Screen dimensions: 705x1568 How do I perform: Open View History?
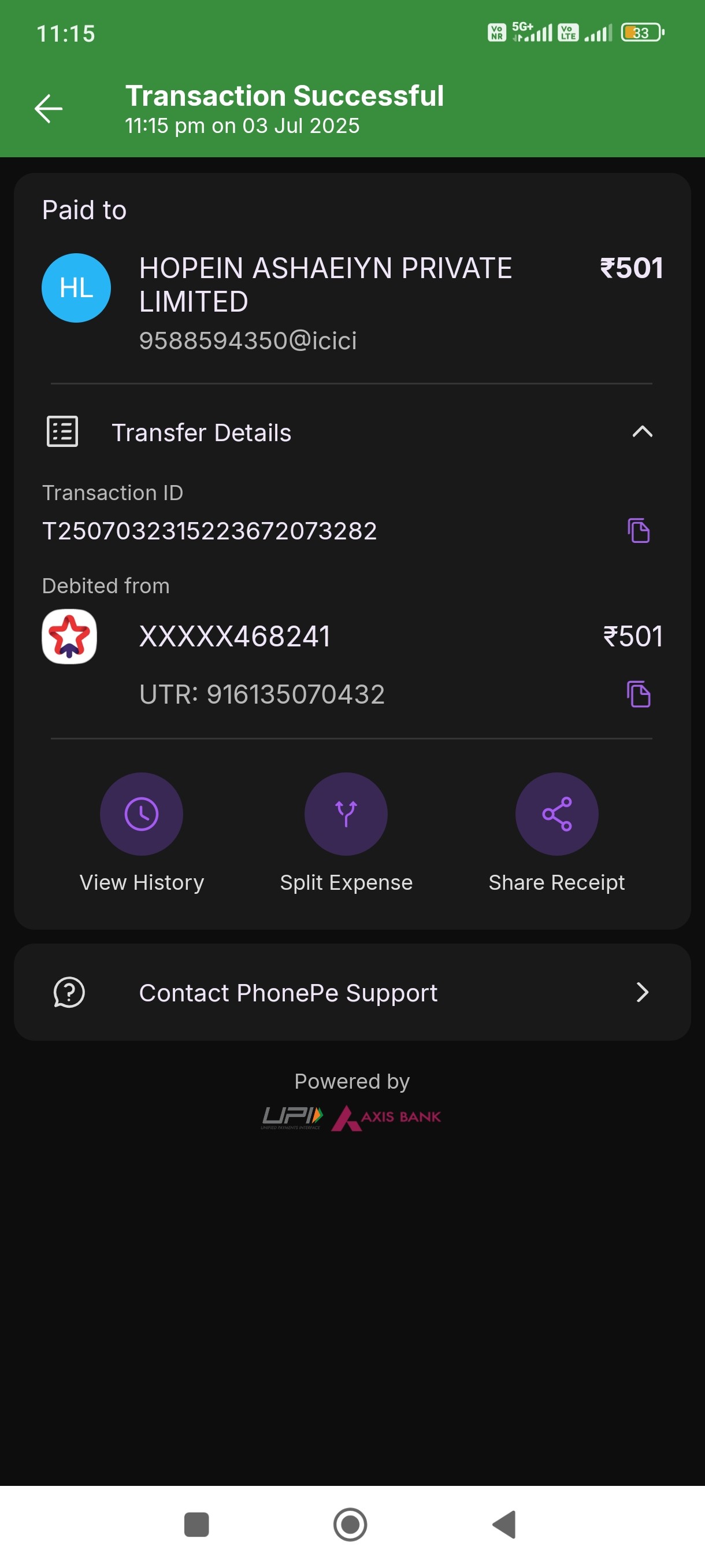coord(141,833)
